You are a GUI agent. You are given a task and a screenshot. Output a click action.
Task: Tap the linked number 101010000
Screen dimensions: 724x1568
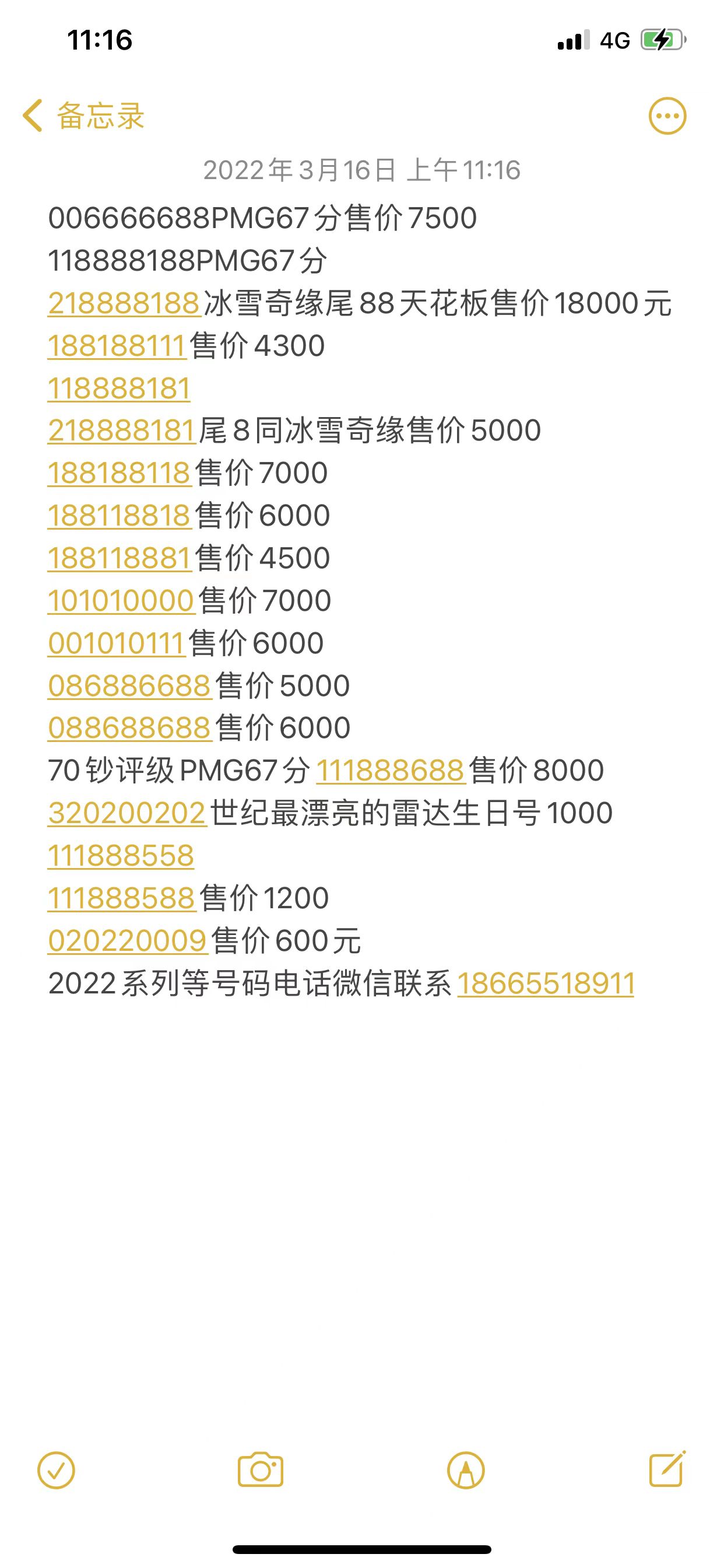[121, 601]
